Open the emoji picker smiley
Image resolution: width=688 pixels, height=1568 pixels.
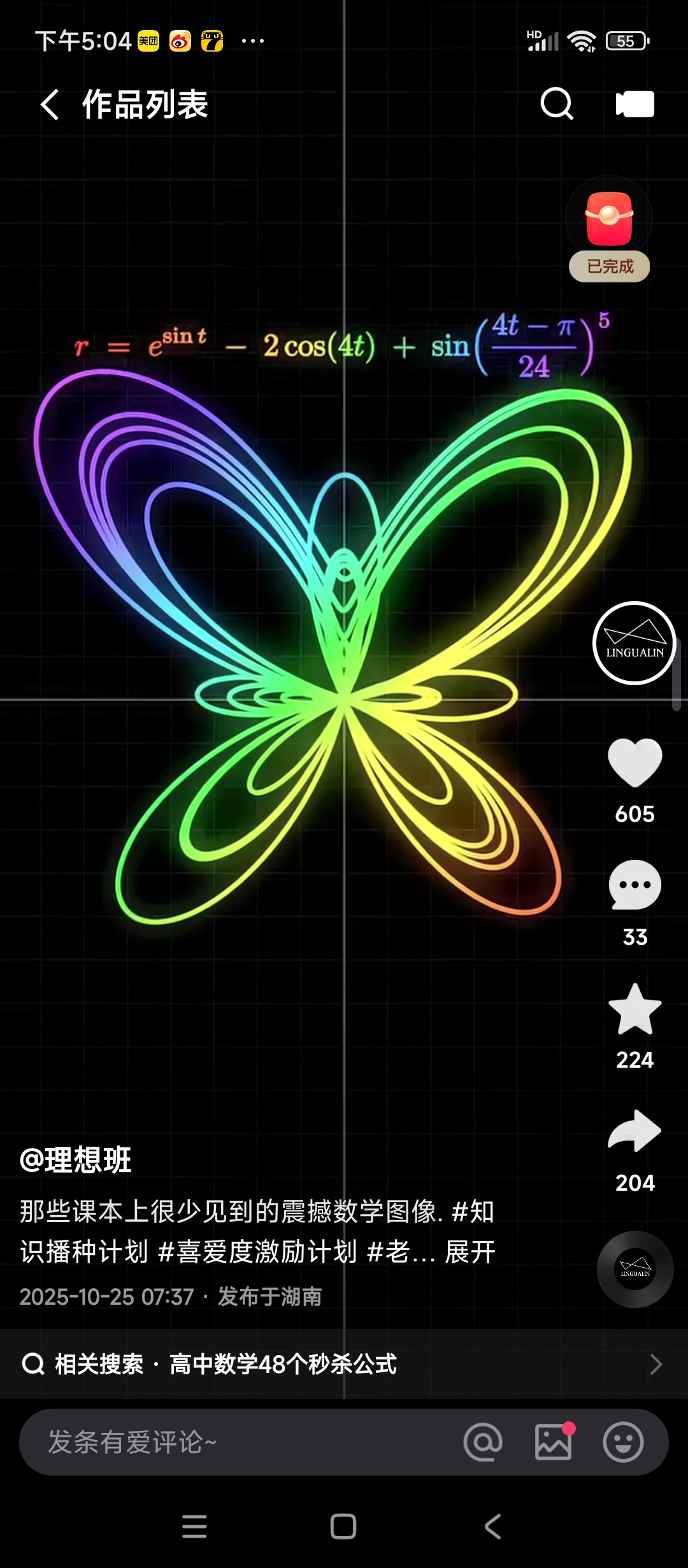pos(622,1442)
